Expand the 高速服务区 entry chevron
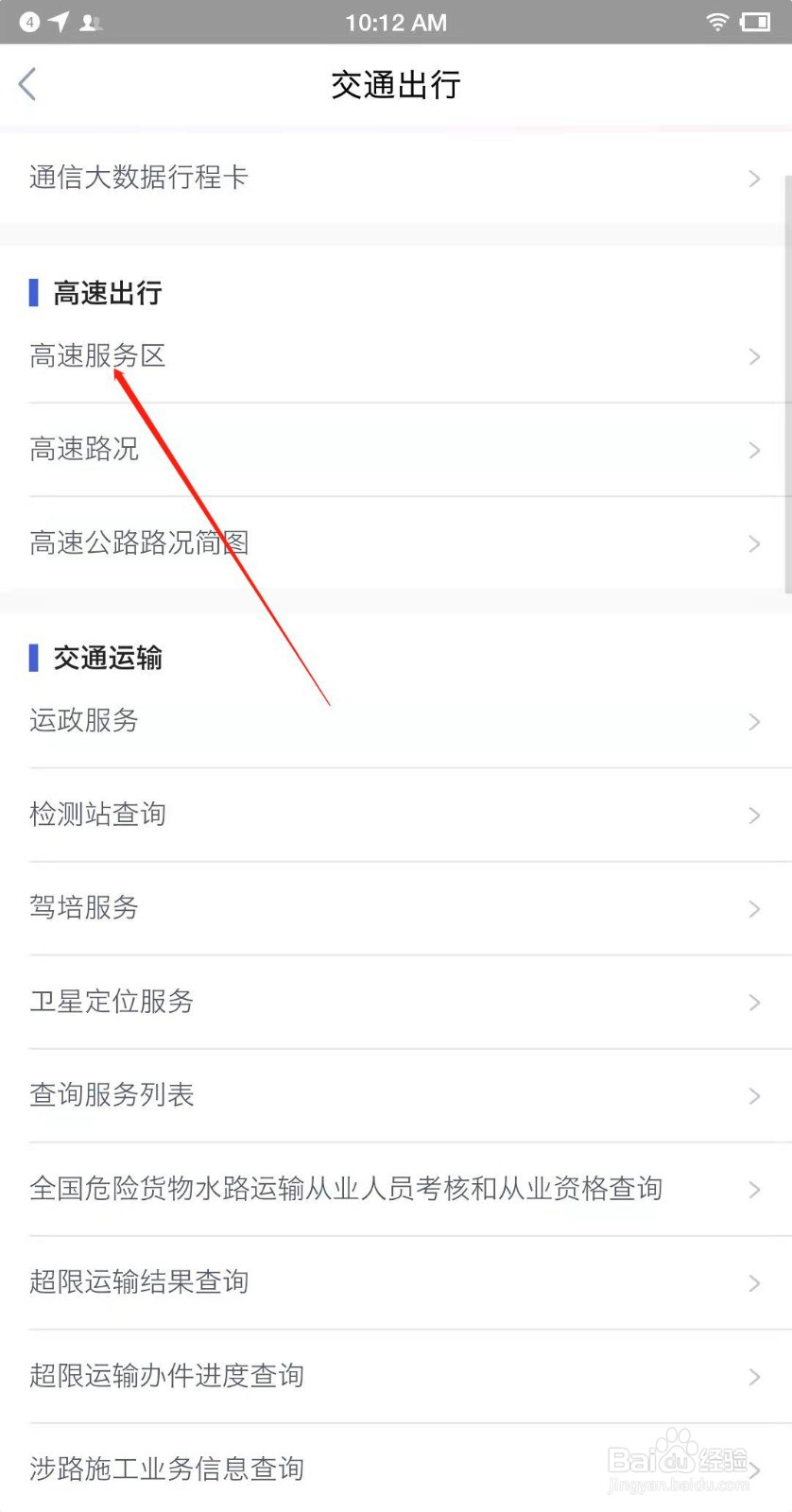 (753, 356)
